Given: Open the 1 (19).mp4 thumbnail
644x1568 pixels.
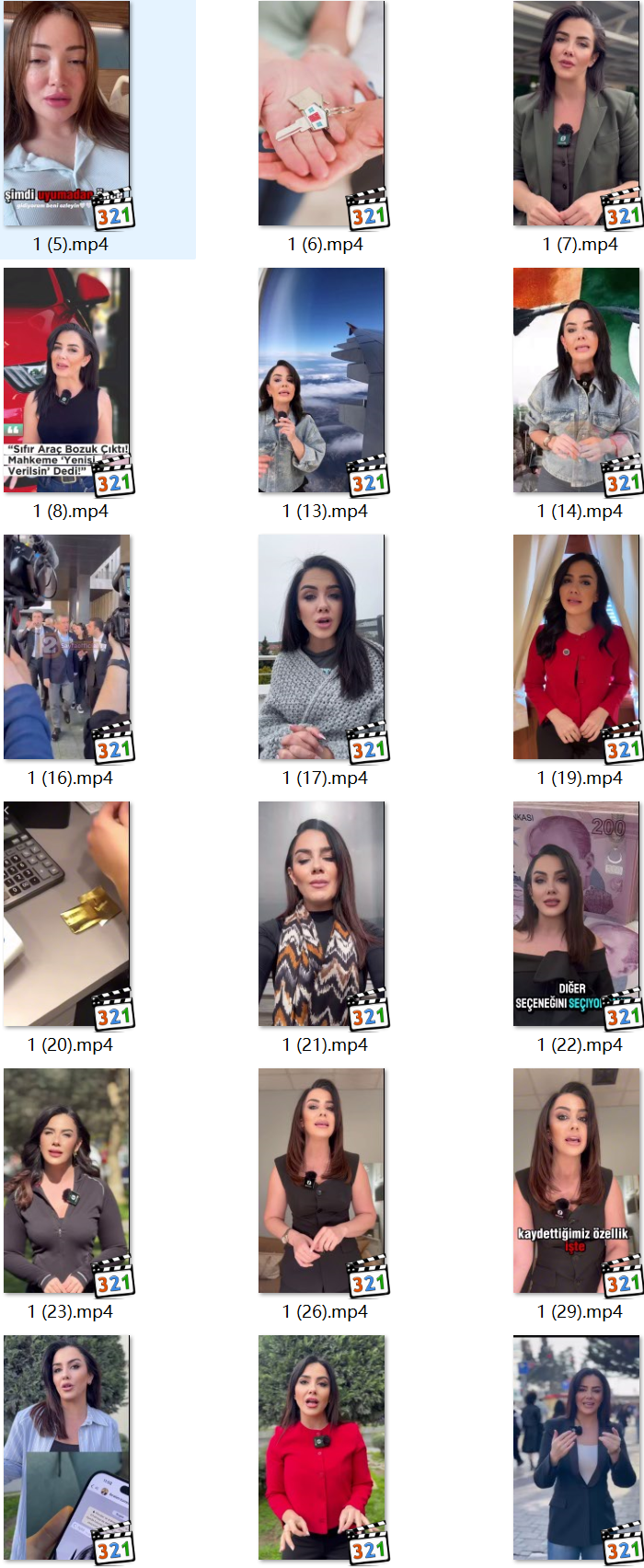Looking at the screenshot, I should point(576,648).
